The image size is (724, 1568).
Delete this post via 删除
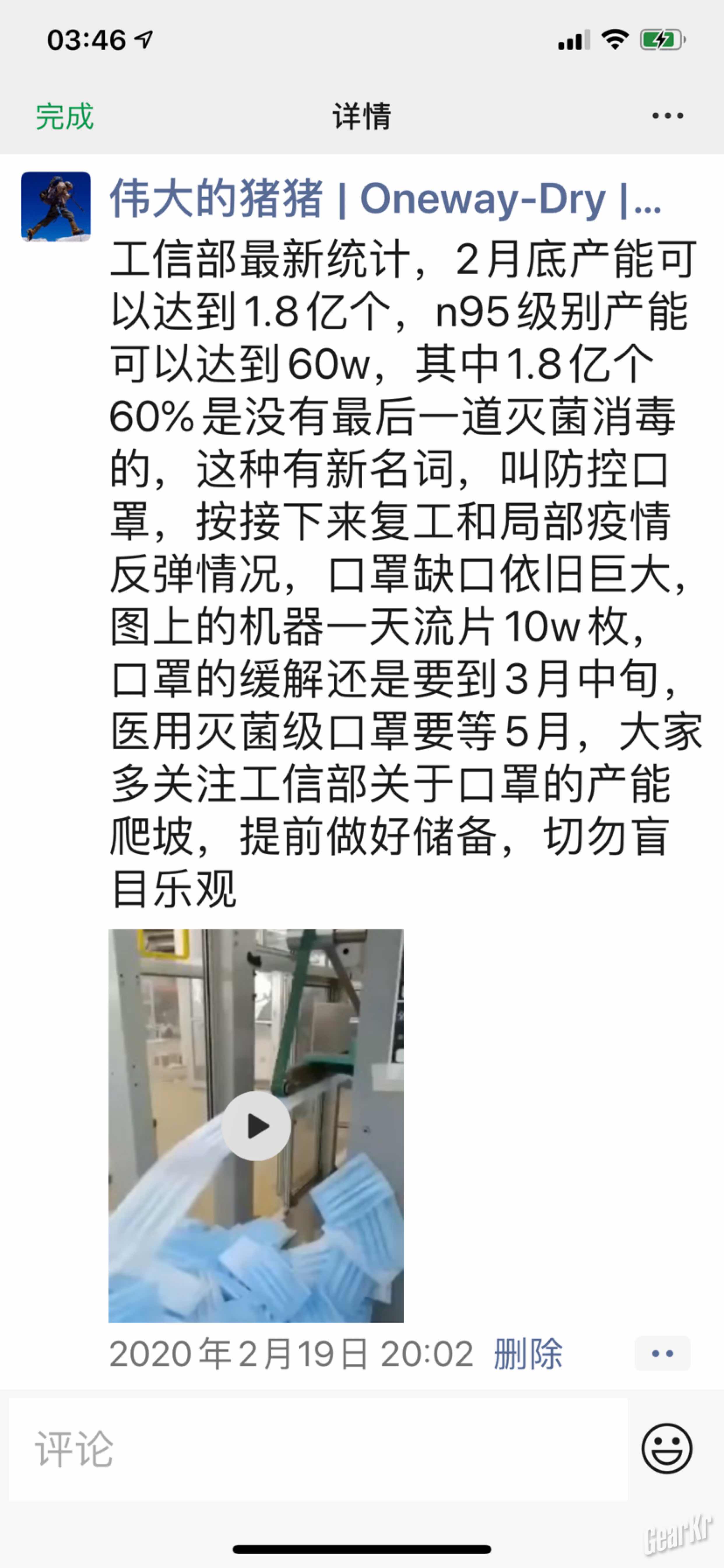[528, 1354]
